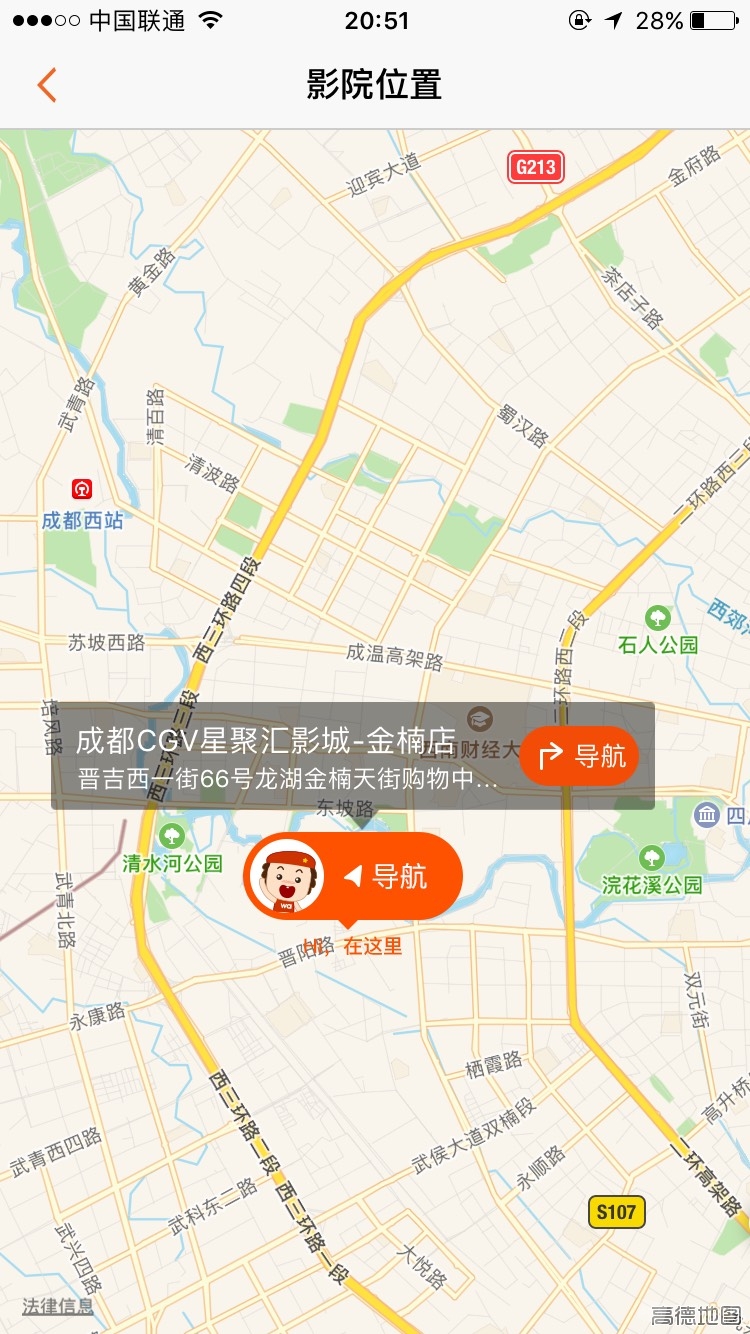Start navigation from the cinema info banner
The image size is (750, 1334).
click(579, 756)
